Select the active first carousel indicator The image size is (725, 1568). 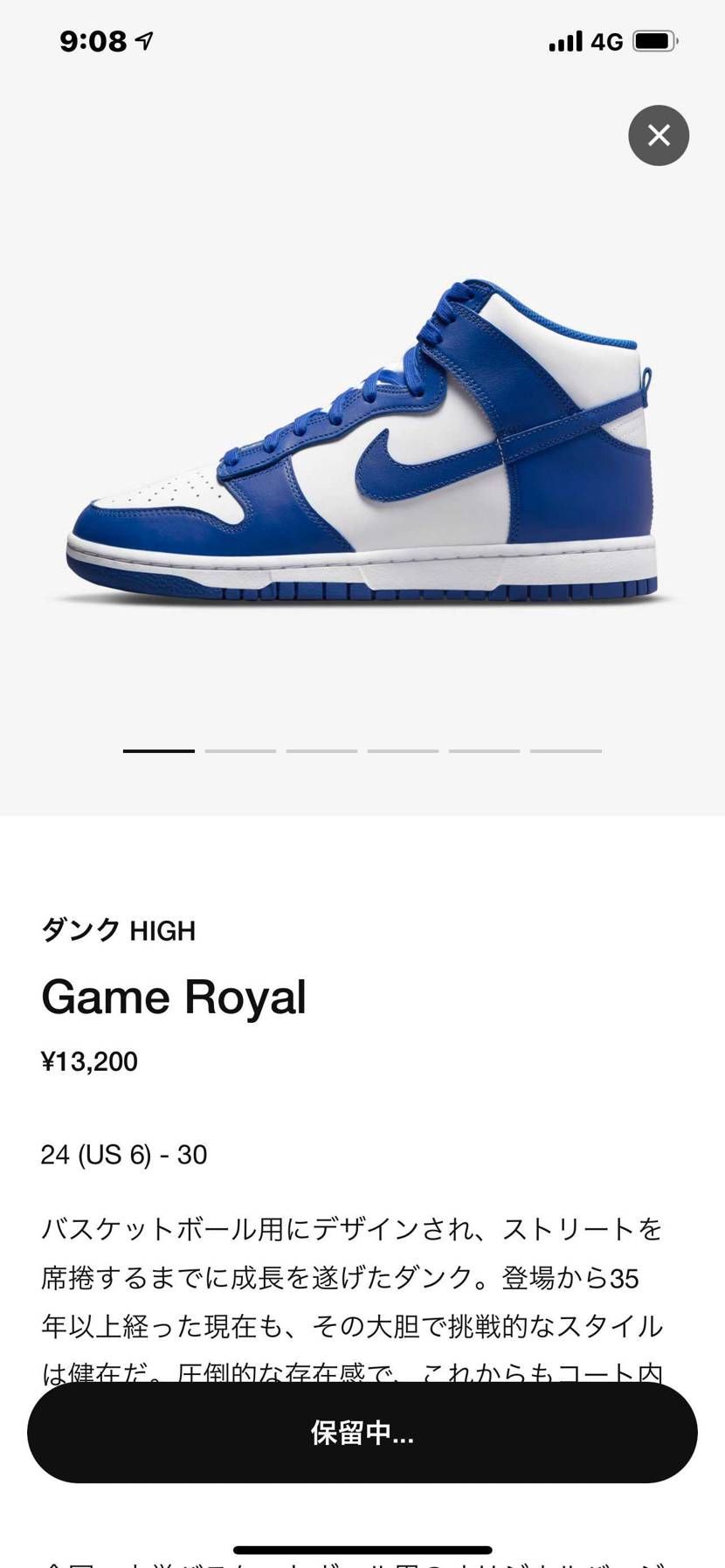tap(158, 750)
